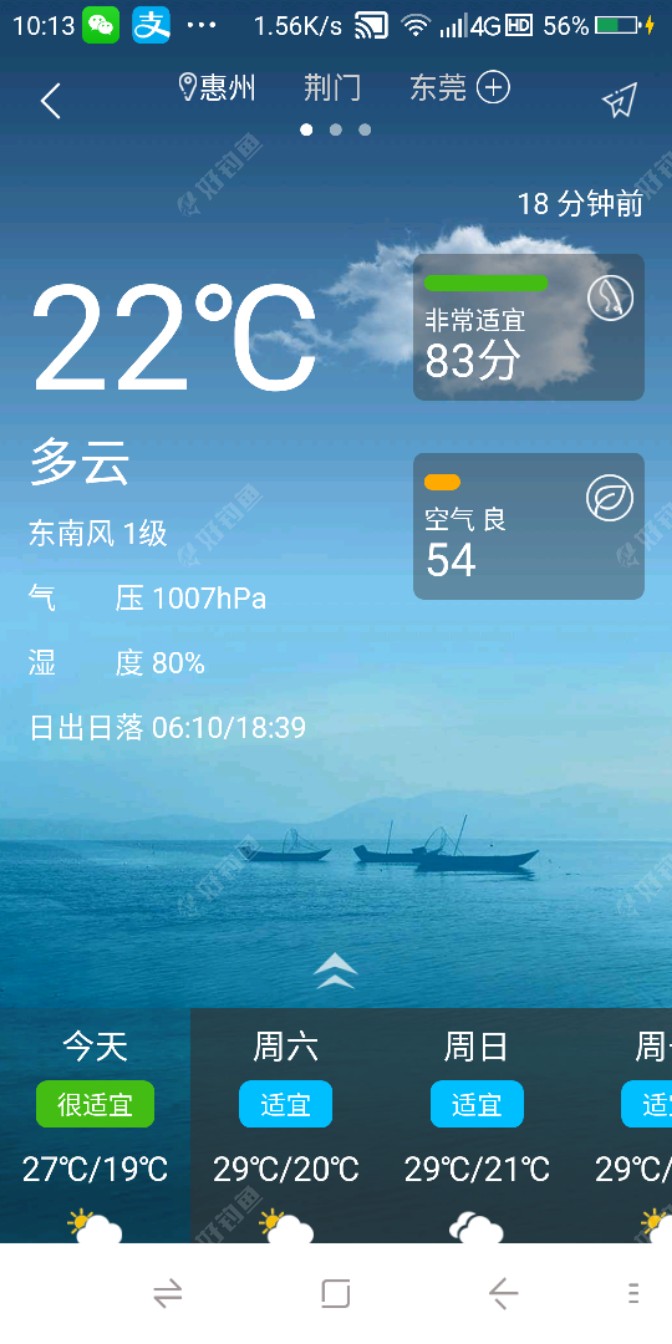Tap the system home button
This screenshot has width=672, height=1344.
pyautogui.click(x=335, y=1294)
